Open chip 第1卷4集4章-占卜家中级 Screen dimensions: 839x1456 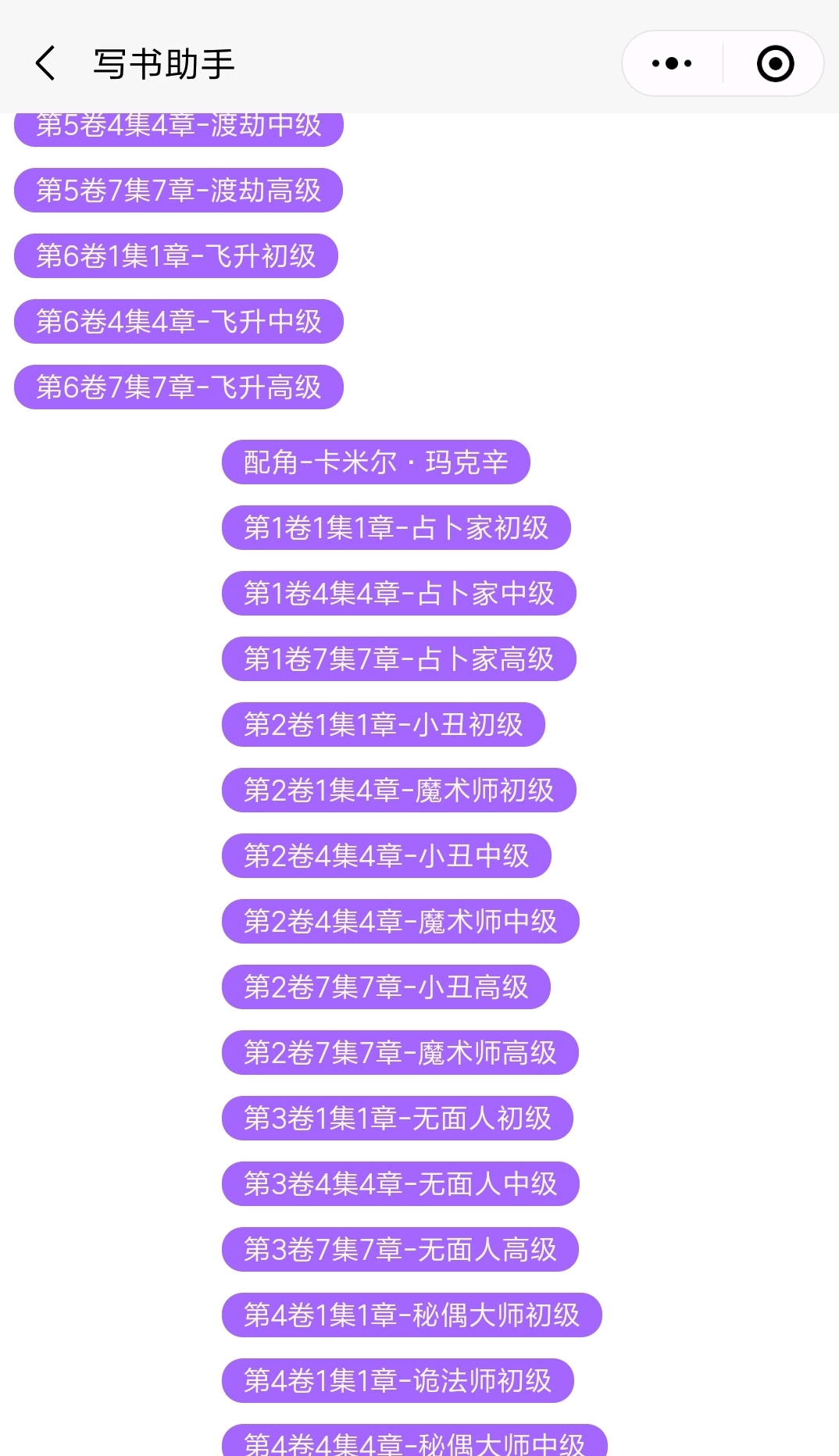(399, 593)
